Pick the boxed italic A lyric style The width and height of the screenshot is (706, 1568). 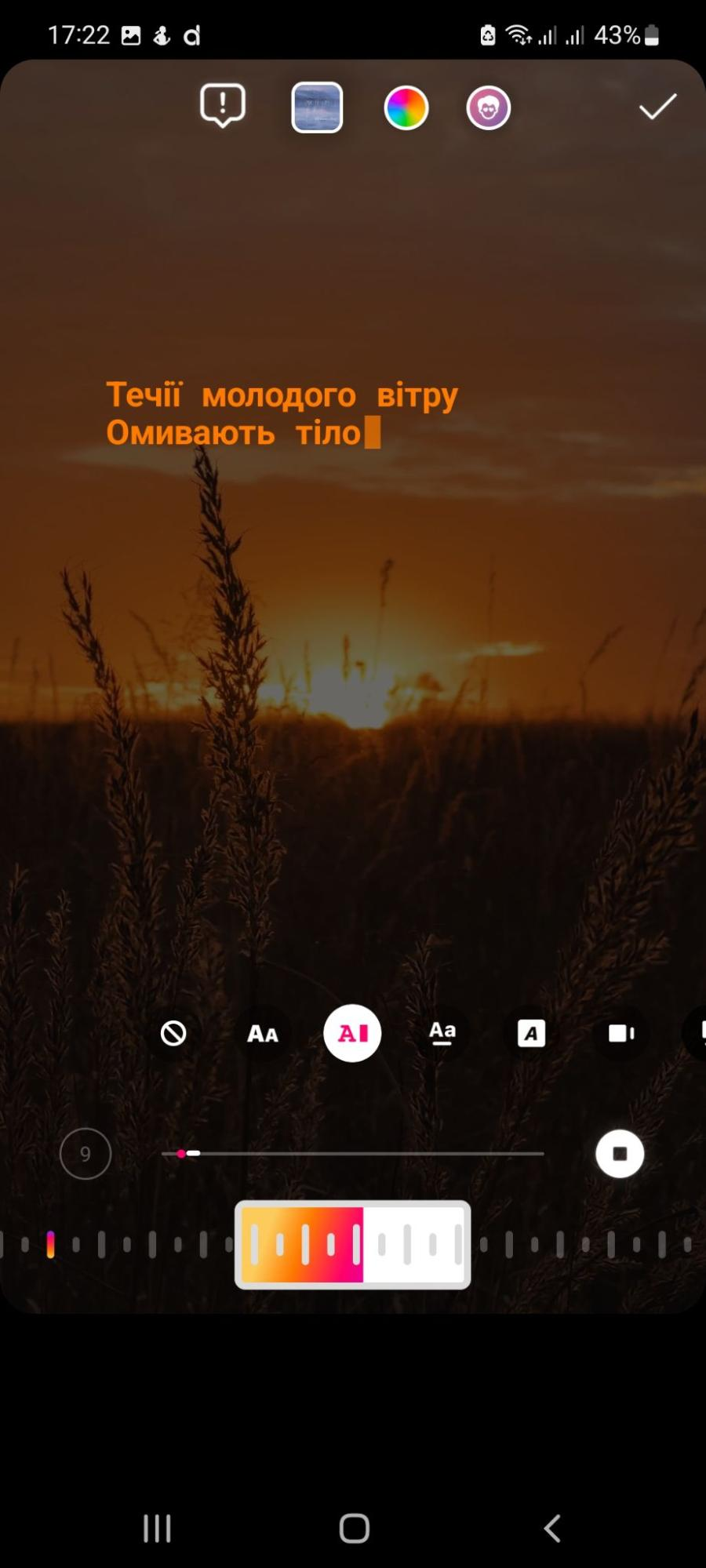coord(531,1034)
